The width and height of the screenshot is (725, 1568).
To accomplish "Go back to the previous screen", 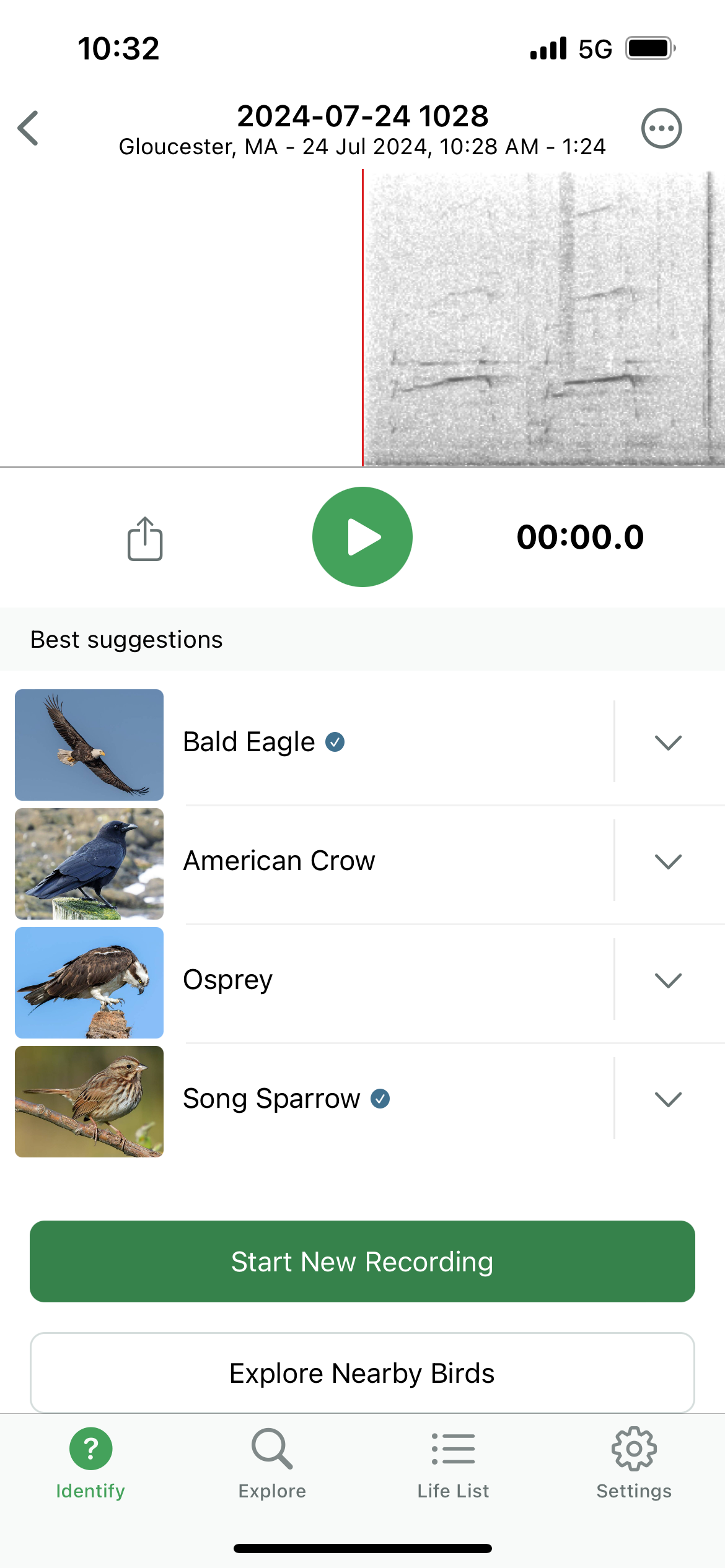I will (29, 128).
